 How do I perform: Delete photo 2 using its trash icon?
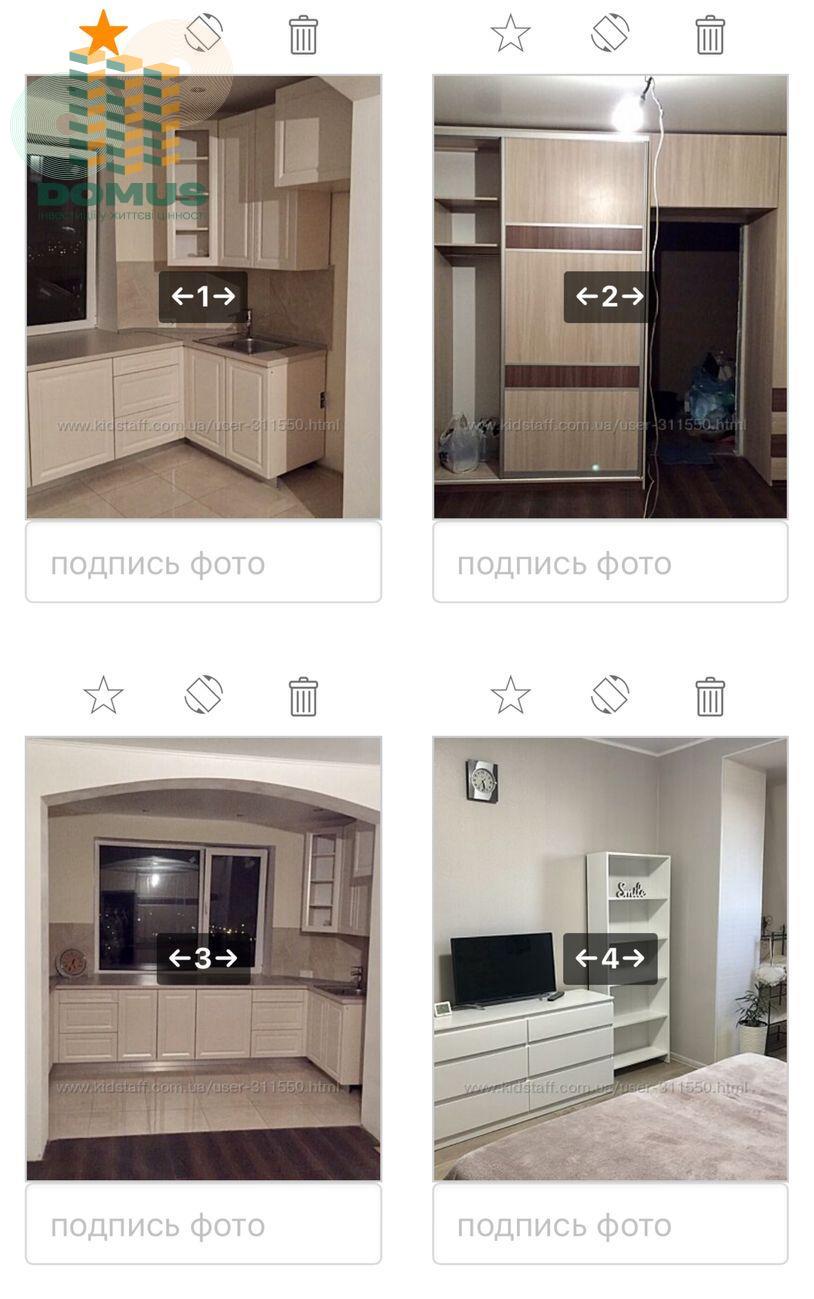point(710,34)
